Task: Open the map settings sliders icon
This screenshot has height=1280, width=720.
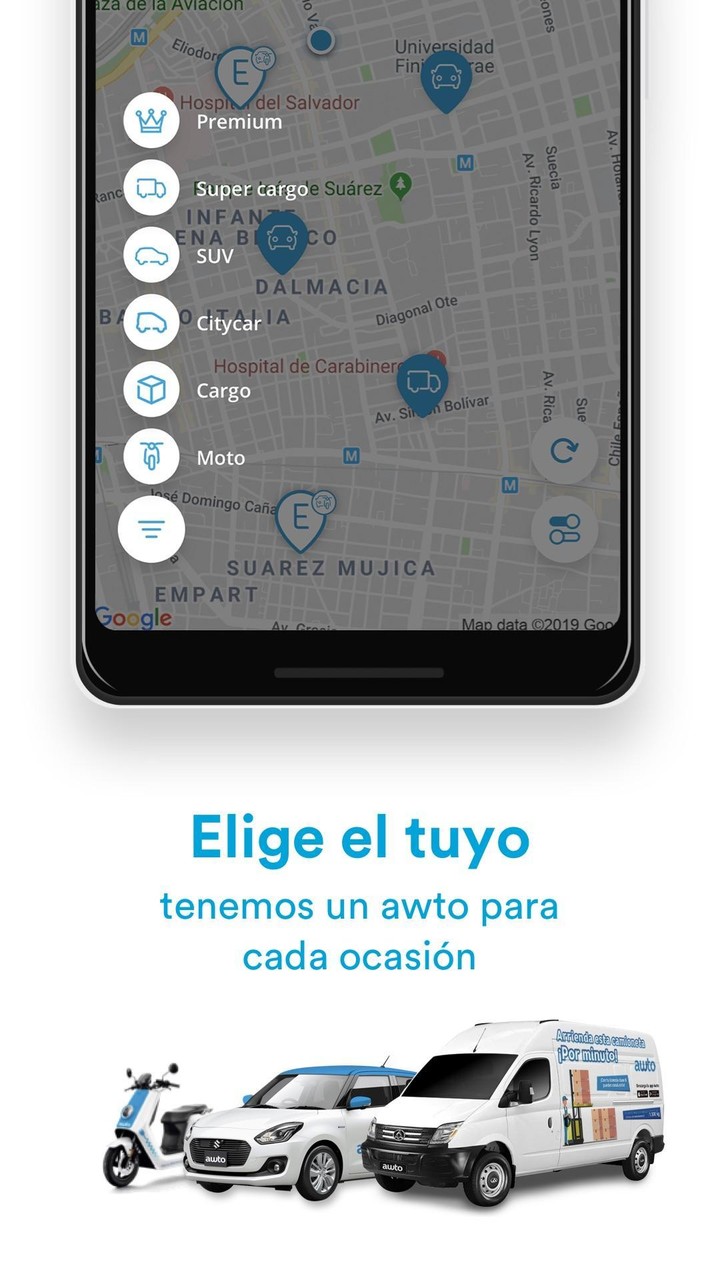Action: coord(565,530)
